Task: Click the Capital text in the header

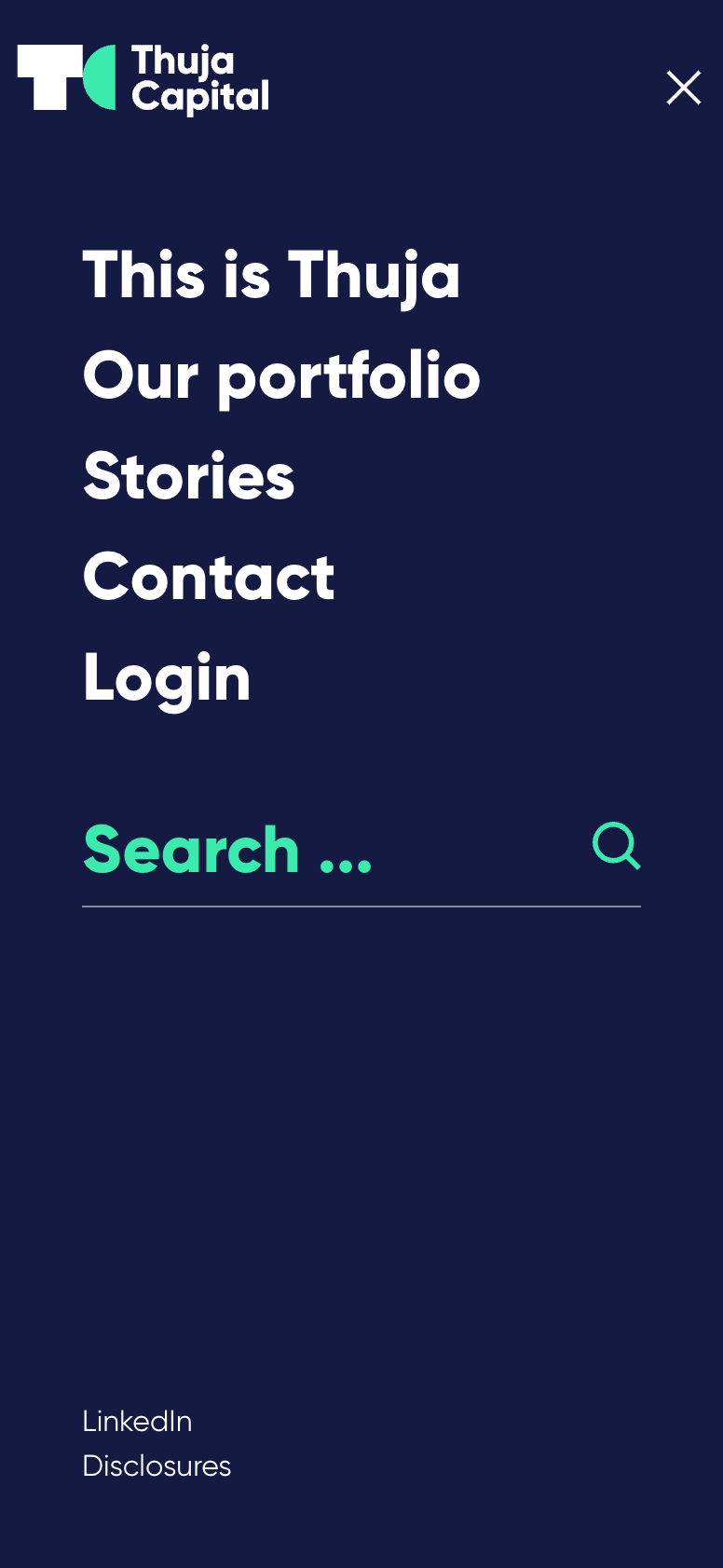Action: 198,96
